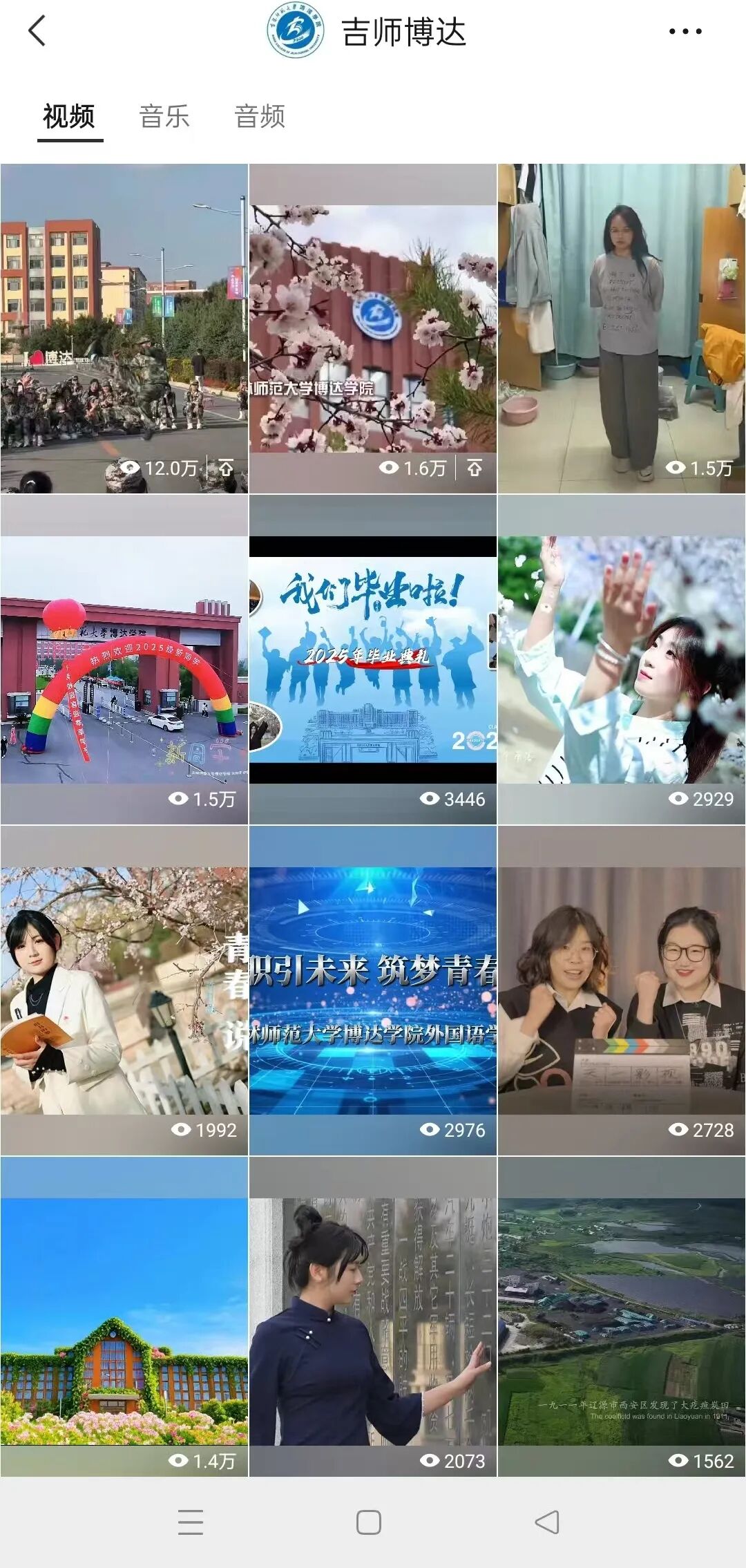746x1568 pixels.
Task: Play the cherry blossom video with 1.6万 views
Action: click(x=373, y=329)
